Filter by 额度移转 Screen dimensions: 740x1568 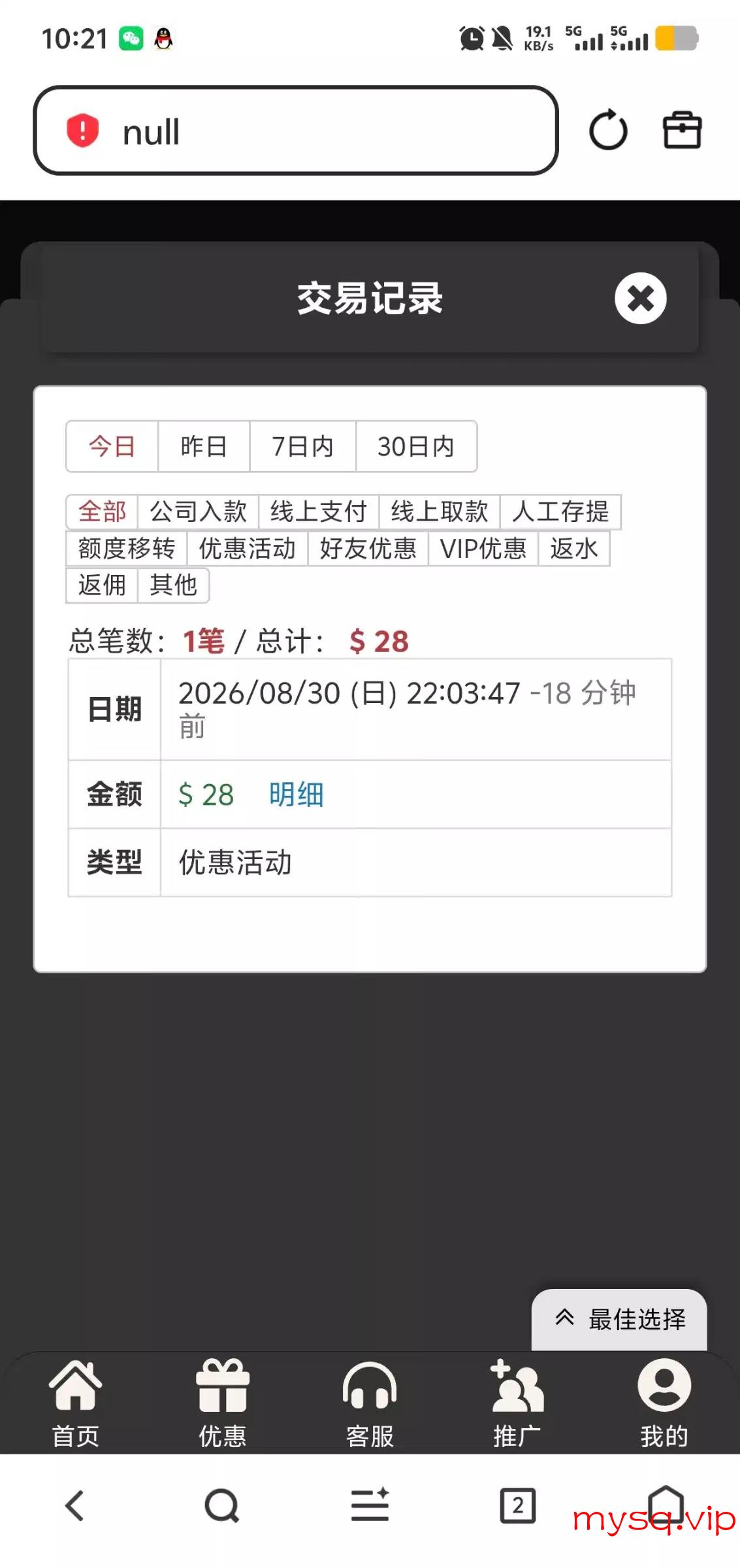point(127,549)
